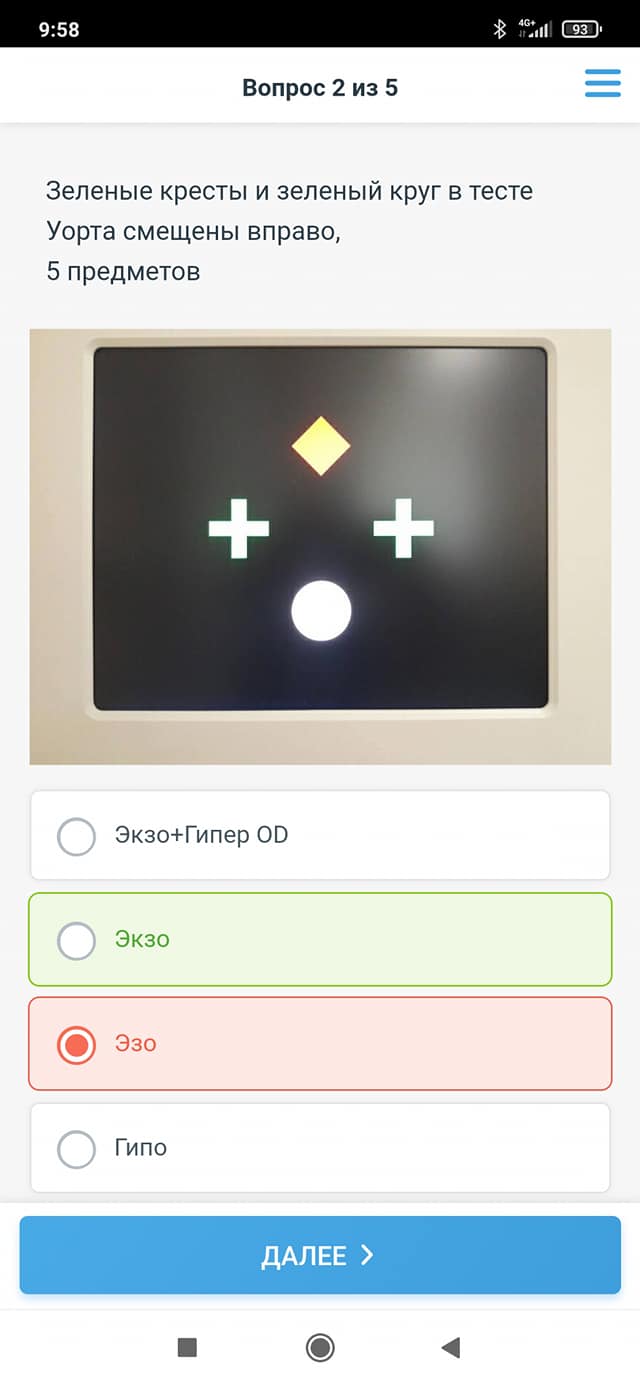The height and width of the screenshot is (1386, 640).
Task: Go to the home screen via system home button
Action: pos(320,1348)
